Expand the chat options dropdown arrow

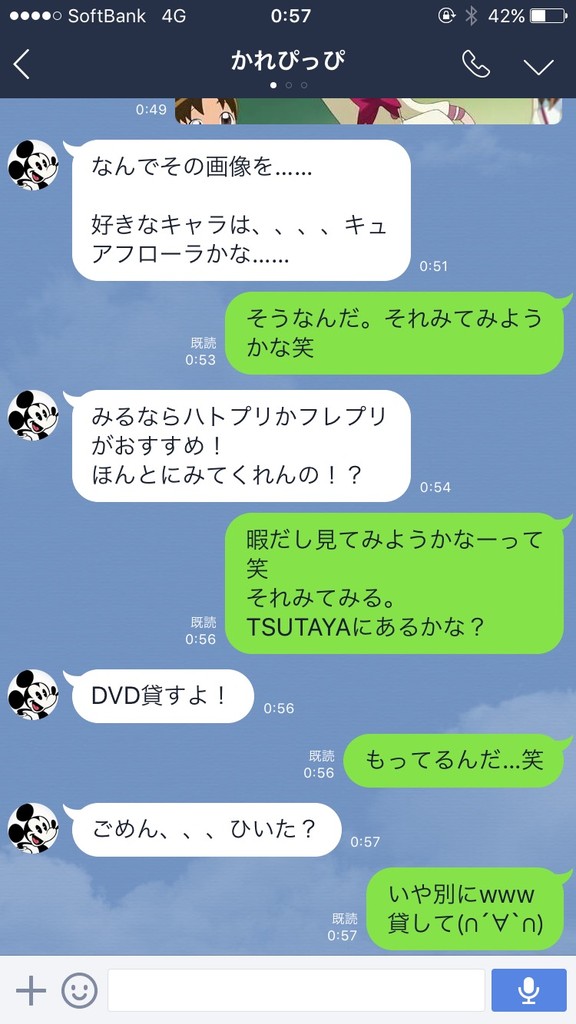click(539, 66)
